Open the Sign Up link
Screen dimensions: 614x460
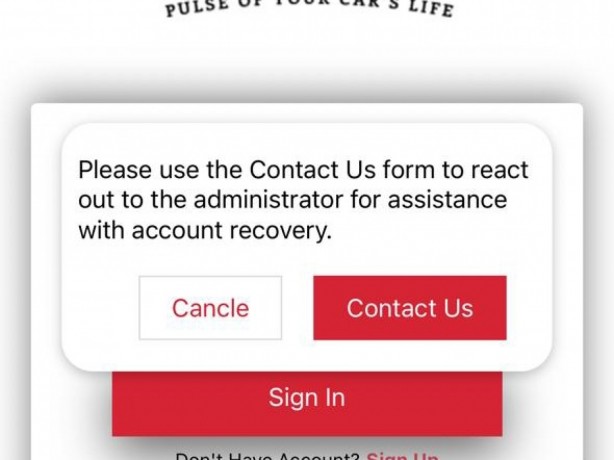click(402, 456)
